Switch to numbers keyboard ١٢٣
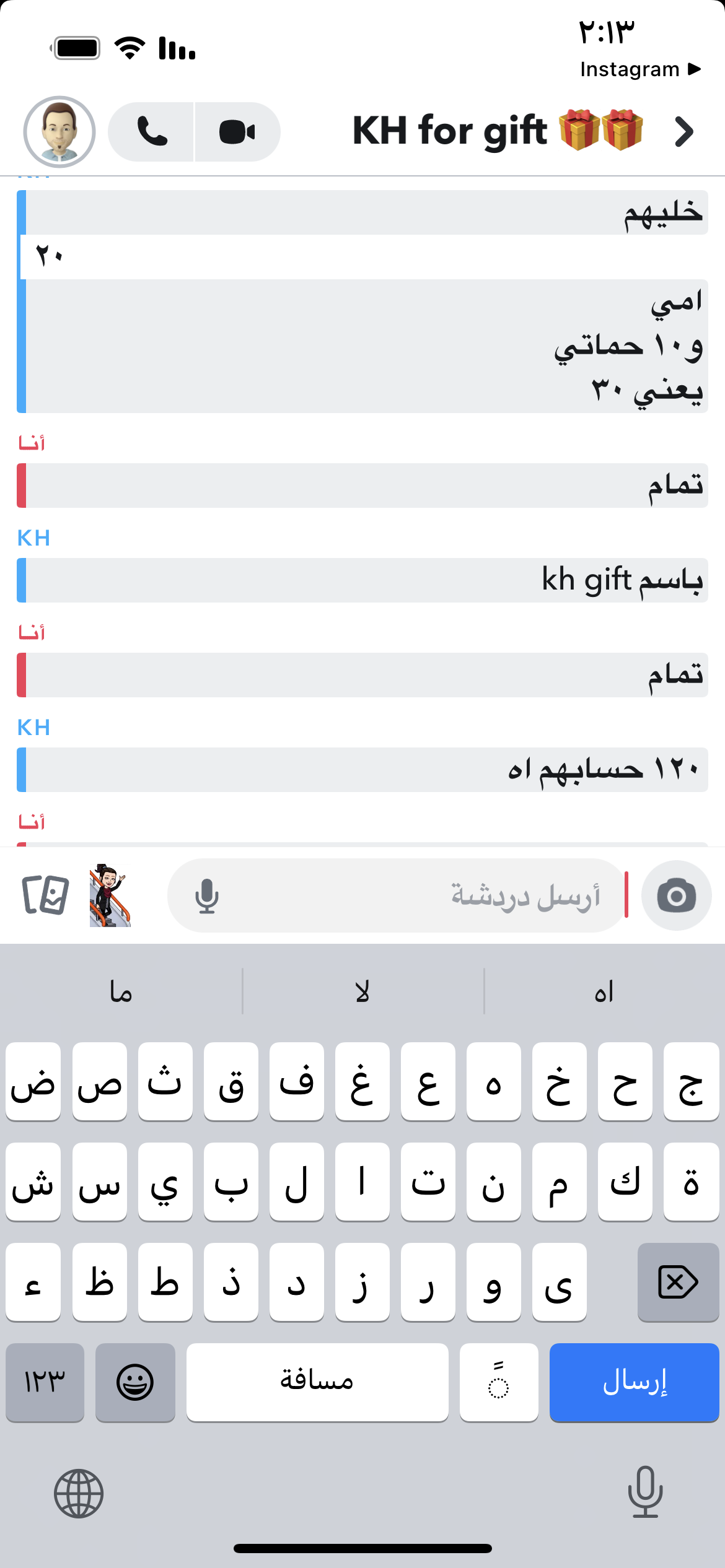The image size is (725, 1568). (x=45, y=1382)
